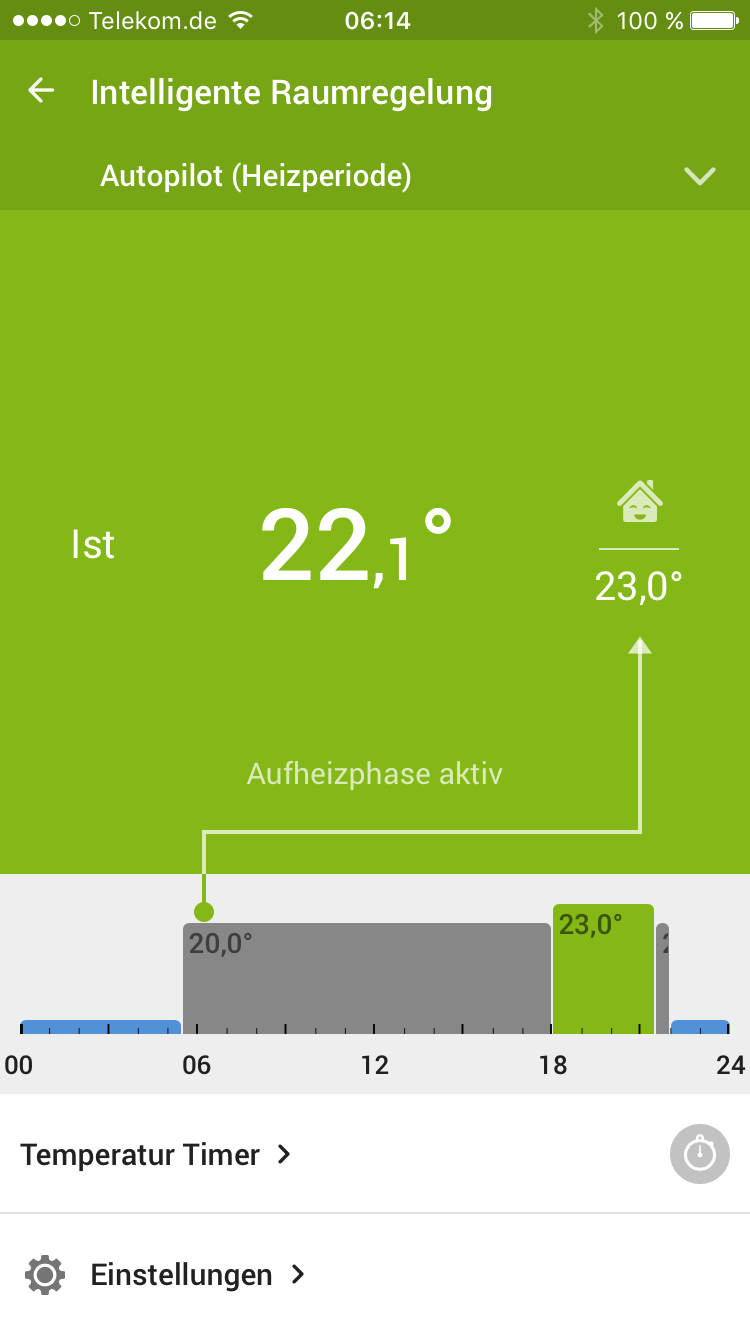
Task: Go back using the arrow icon
Action: (41, 92)
